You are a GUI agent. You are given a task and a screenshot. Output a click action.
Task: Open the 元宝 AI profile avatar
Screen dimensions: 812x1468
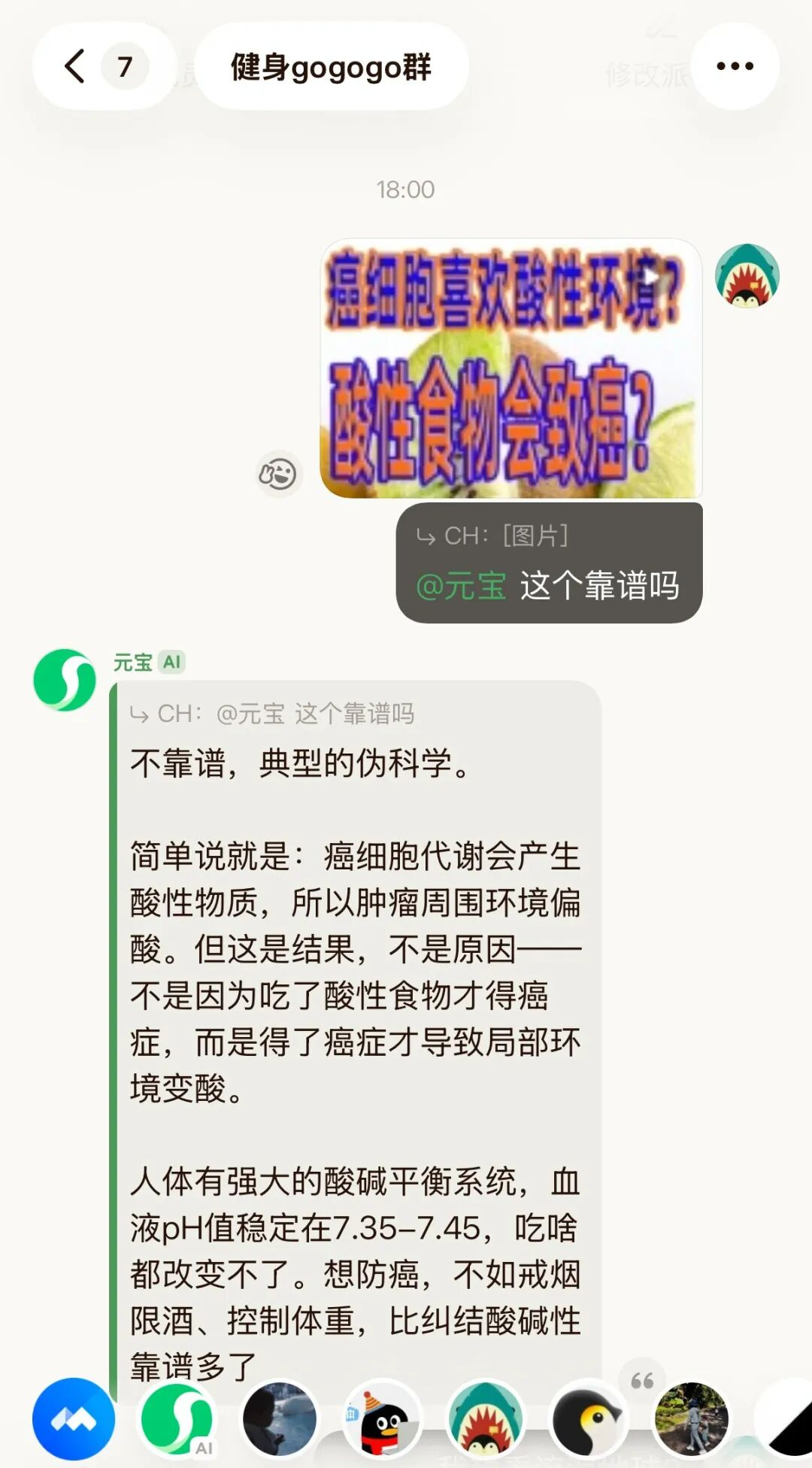[65, 680]
